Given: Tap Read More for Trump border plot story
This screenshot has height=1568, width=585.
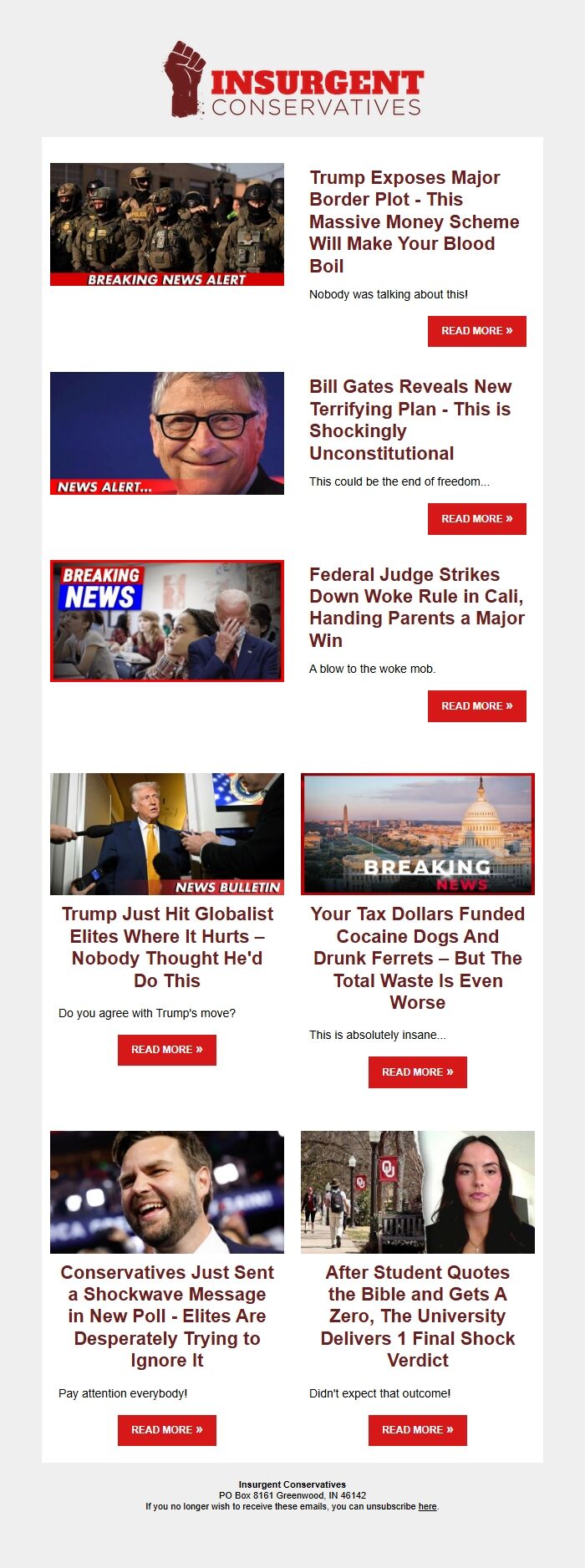Looking at the screenshot, I should pos(476,331).
